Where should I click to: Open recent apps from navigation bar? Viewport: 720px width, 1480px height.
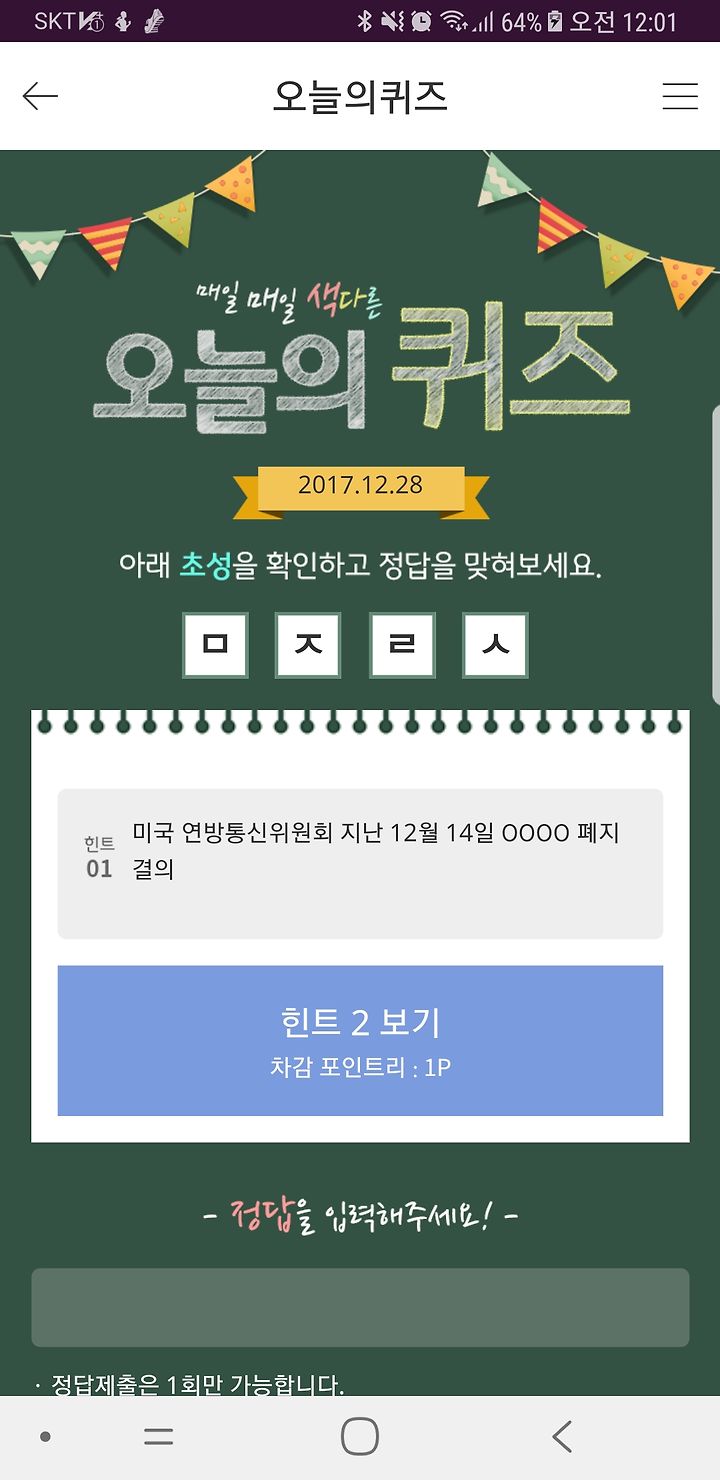[159, 1437]
